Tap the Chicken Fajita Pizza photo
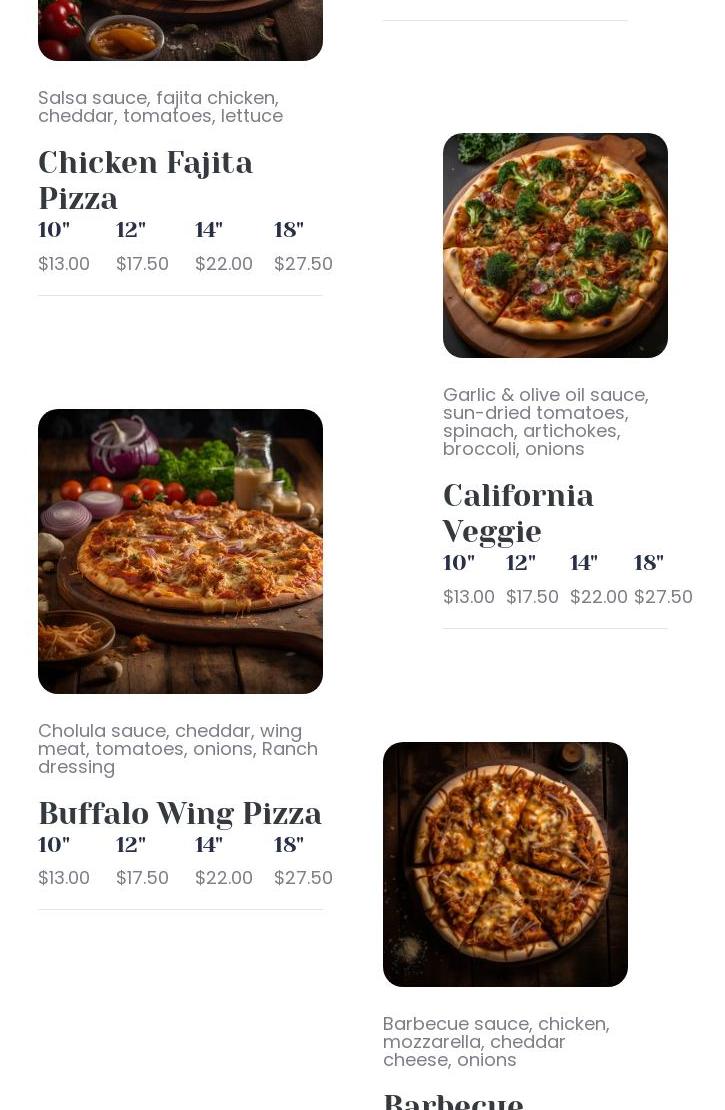Image resolution: width=725 pixels, height=1110 pixels. click(x=180, y=30)
